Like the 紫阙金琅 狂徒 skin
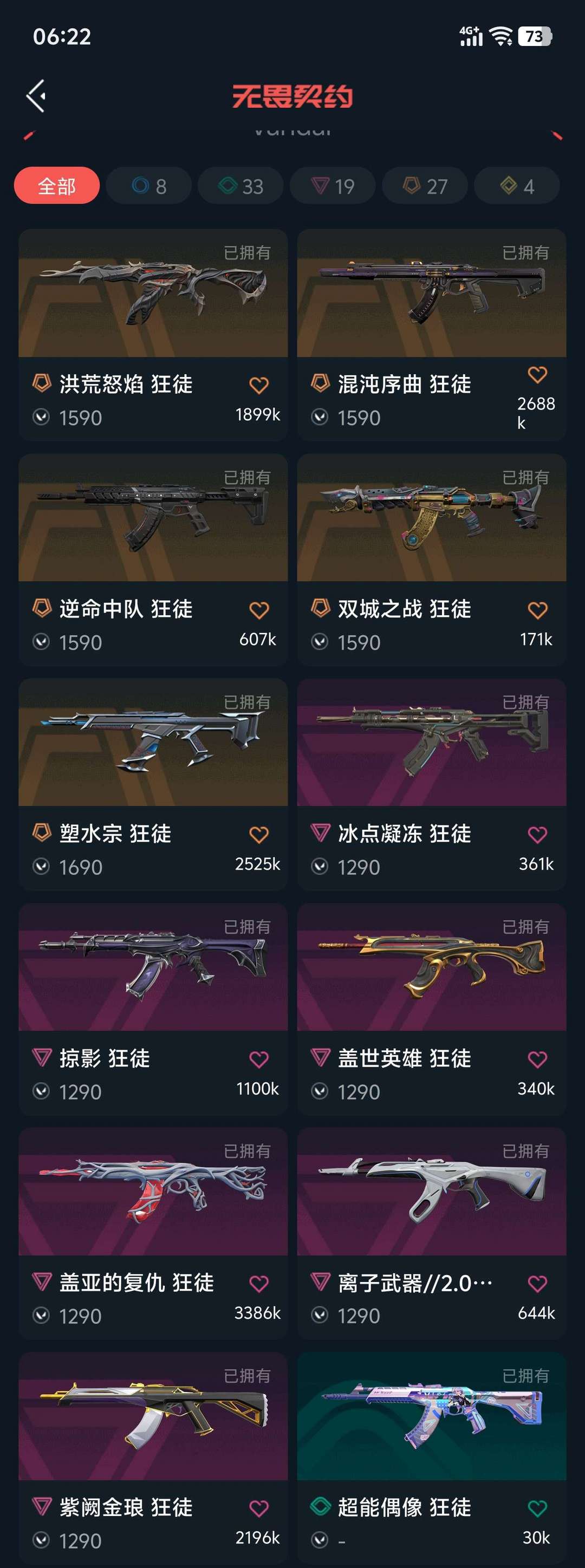This screenshot has height=1568, width=585. tap(259, 1508)
